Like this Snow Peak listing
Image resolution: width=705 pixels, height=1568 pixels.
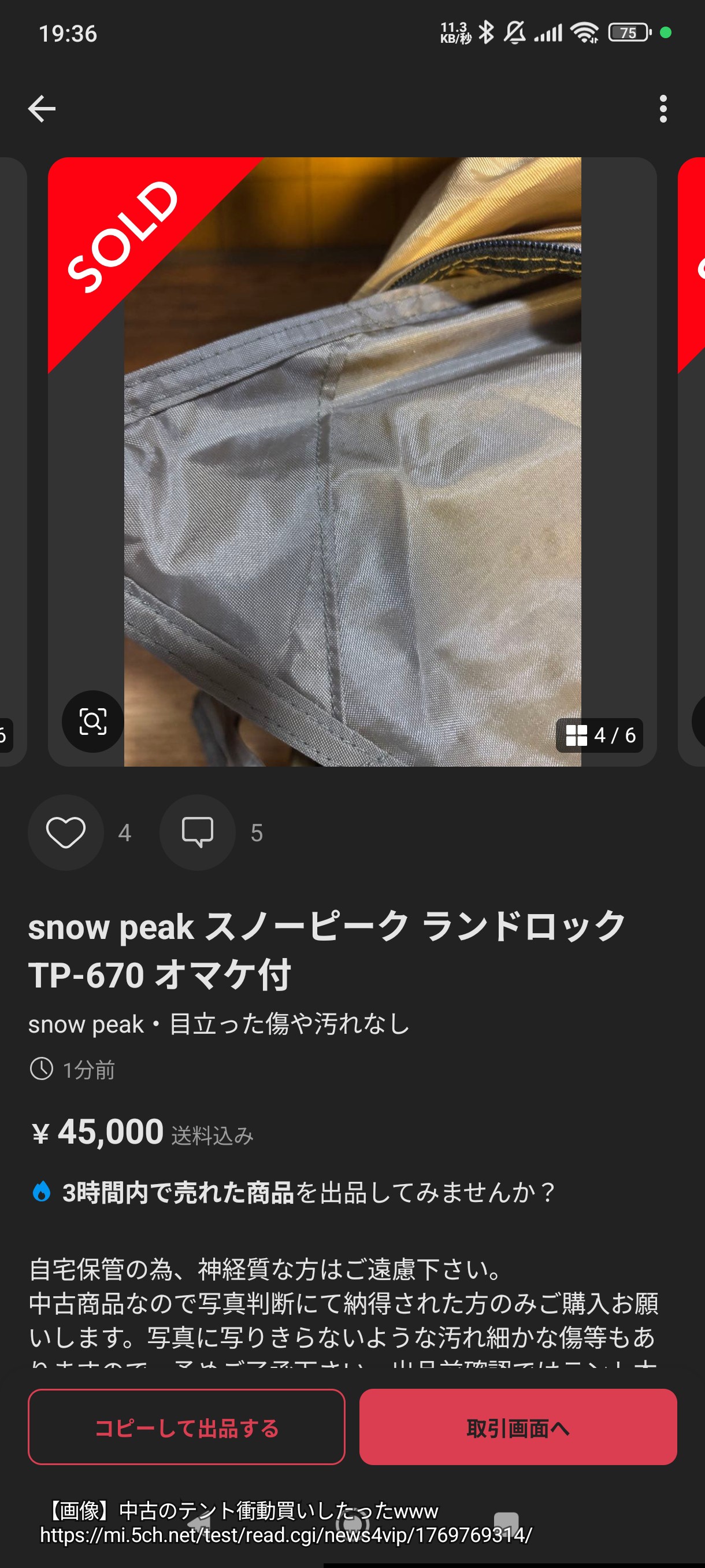point(66,832)
